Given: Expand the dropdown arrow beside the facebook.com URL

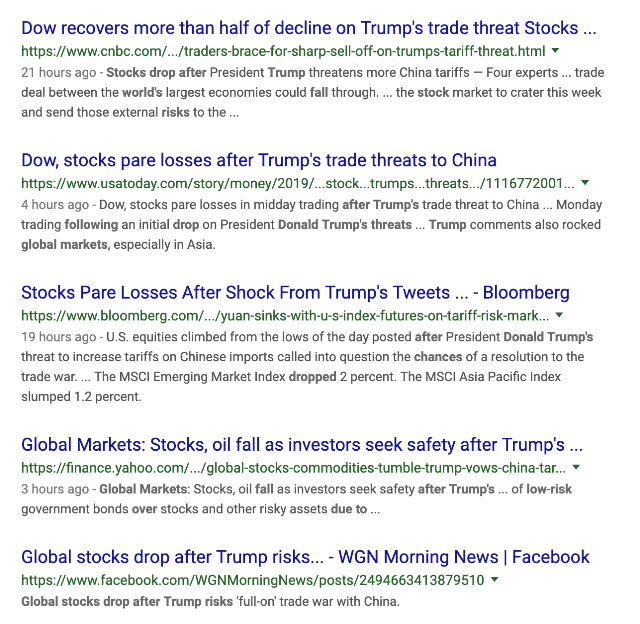Looking at the screenshot, I should (x=494, y=580).
